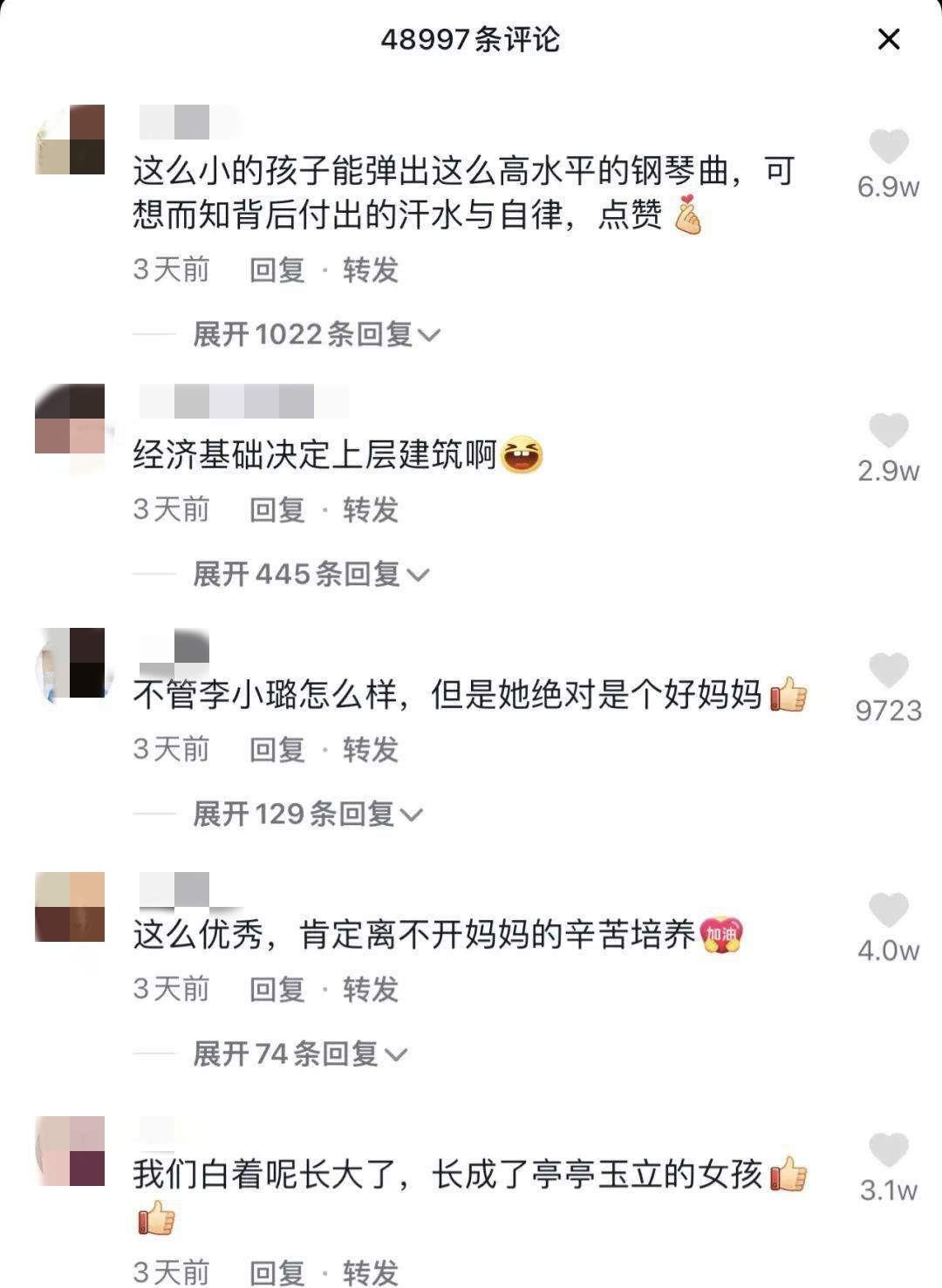Click 转发 under the fourth comment
The image size is (942, 1288).
point(371,991)
